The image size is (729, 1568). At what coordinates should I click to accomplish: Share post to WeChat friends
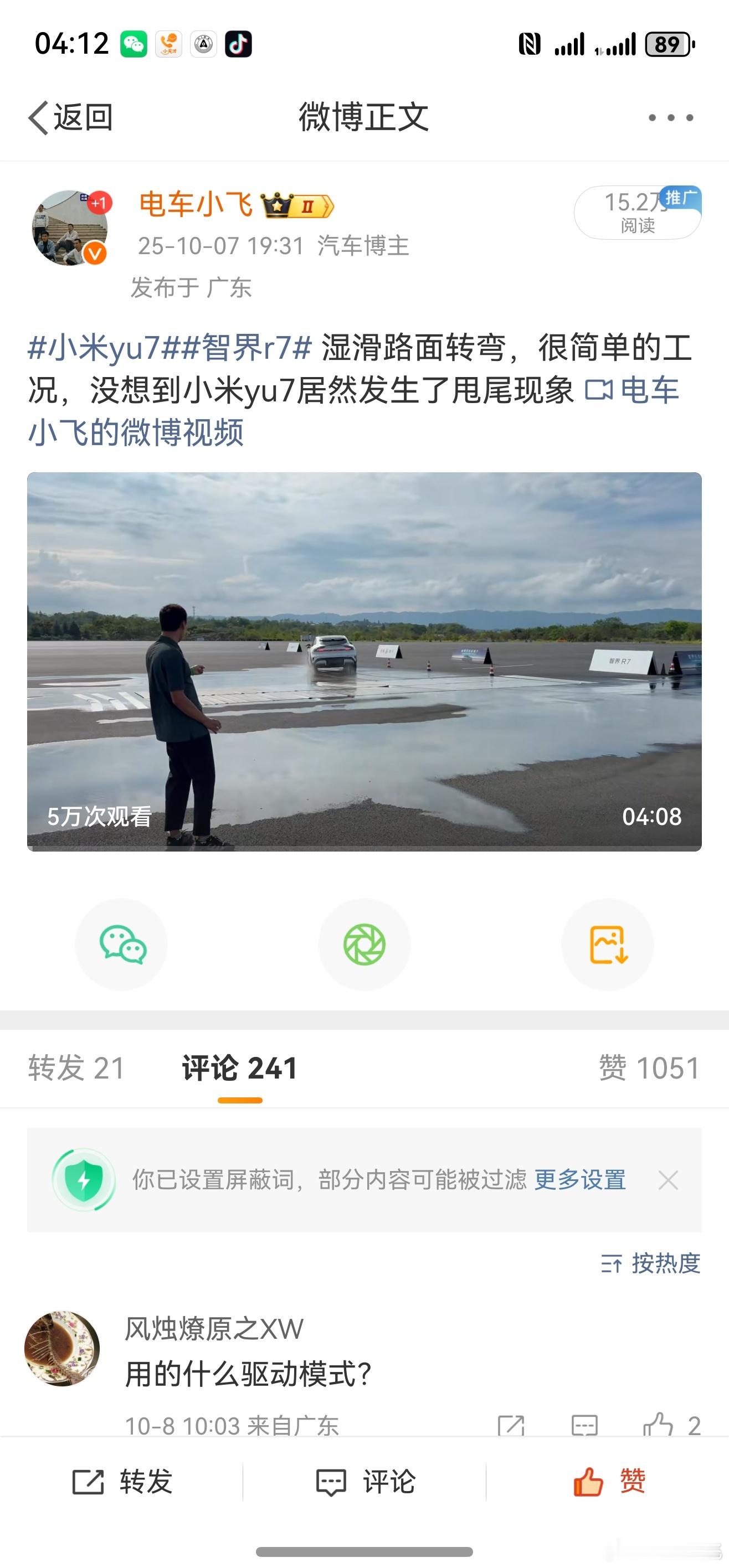click(x=121, y=943)
